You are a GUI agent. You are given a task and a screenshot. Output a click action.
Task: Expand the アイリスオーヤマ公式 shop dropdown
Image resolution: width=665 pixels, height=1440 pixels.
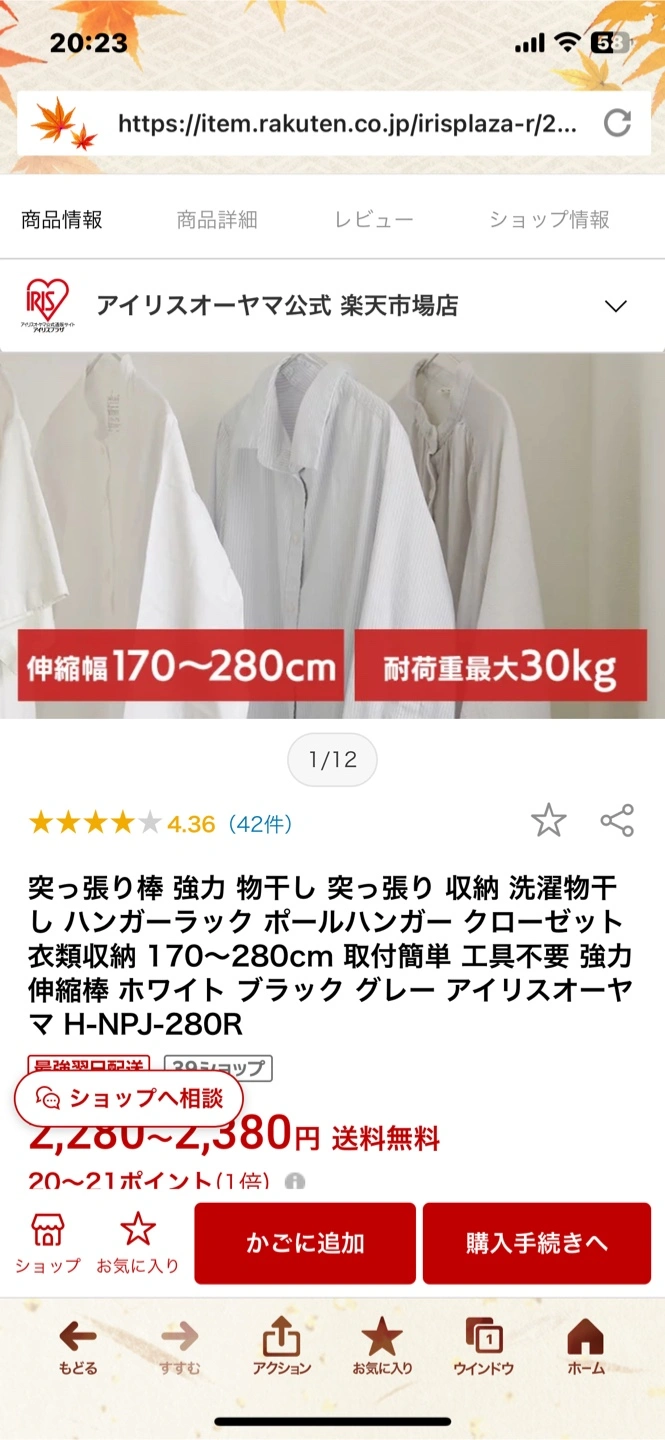pos(616,306)
